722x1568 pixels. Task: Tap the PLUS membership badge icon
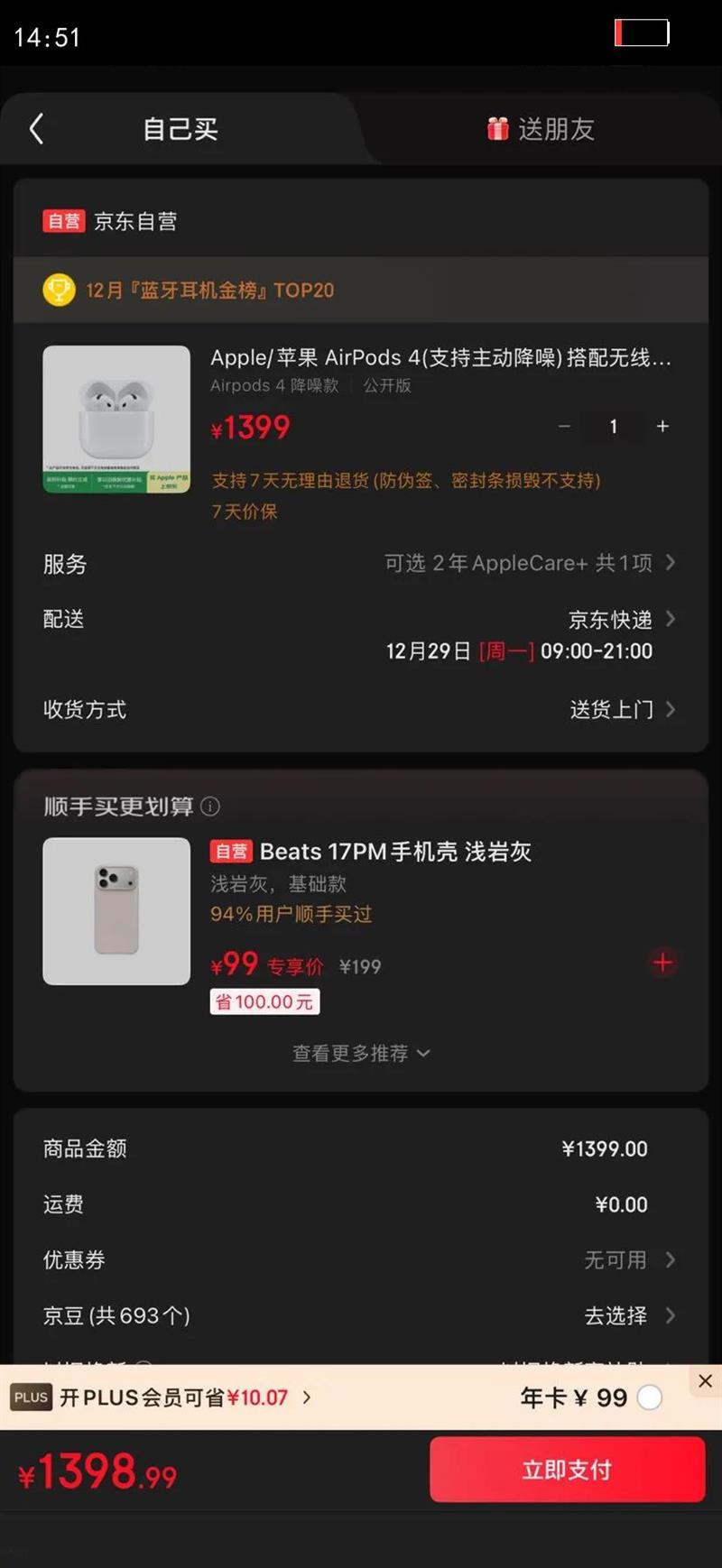pyautogui.click(x=30, y=1397)
